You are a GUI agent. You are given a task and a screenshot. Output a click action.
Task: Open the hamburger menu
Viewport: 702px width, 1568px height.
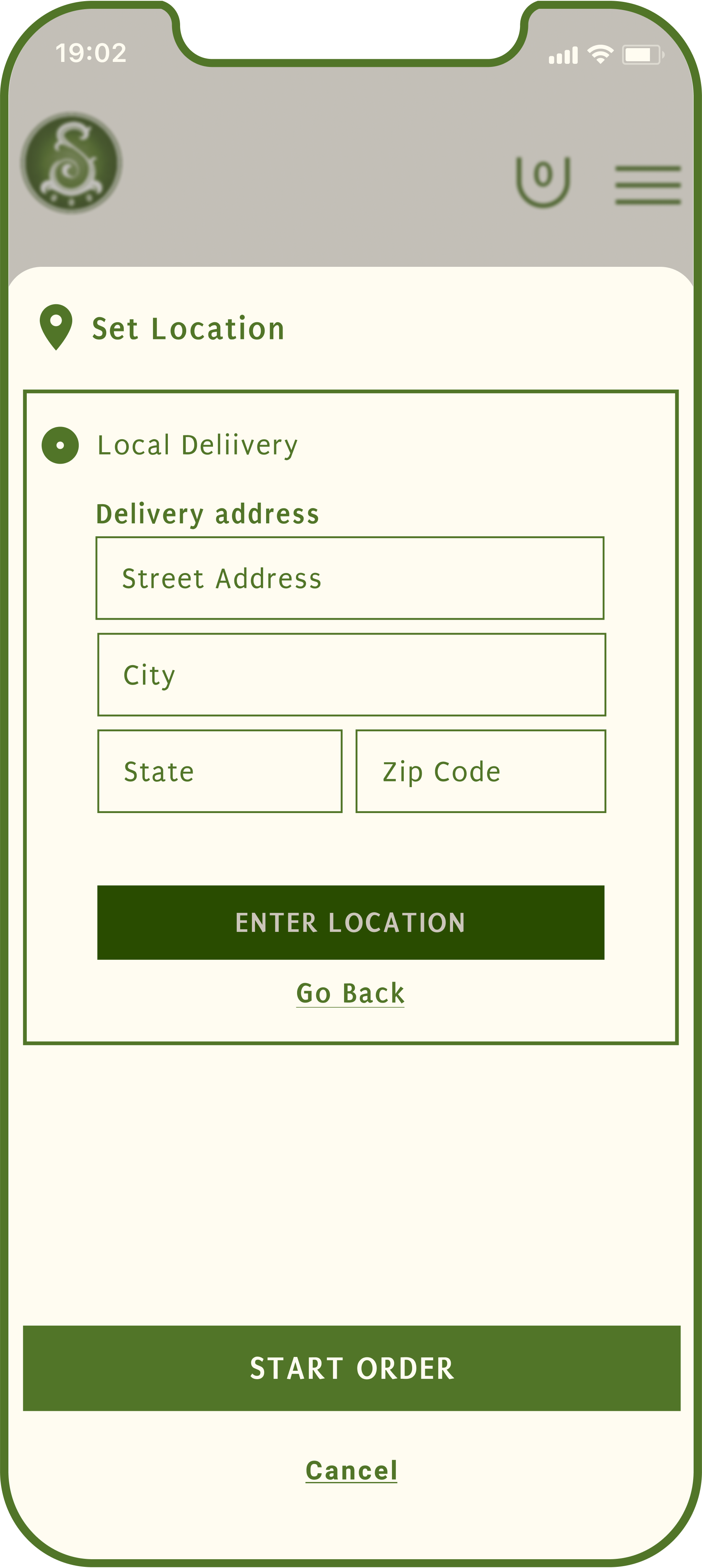click(647, 184)
